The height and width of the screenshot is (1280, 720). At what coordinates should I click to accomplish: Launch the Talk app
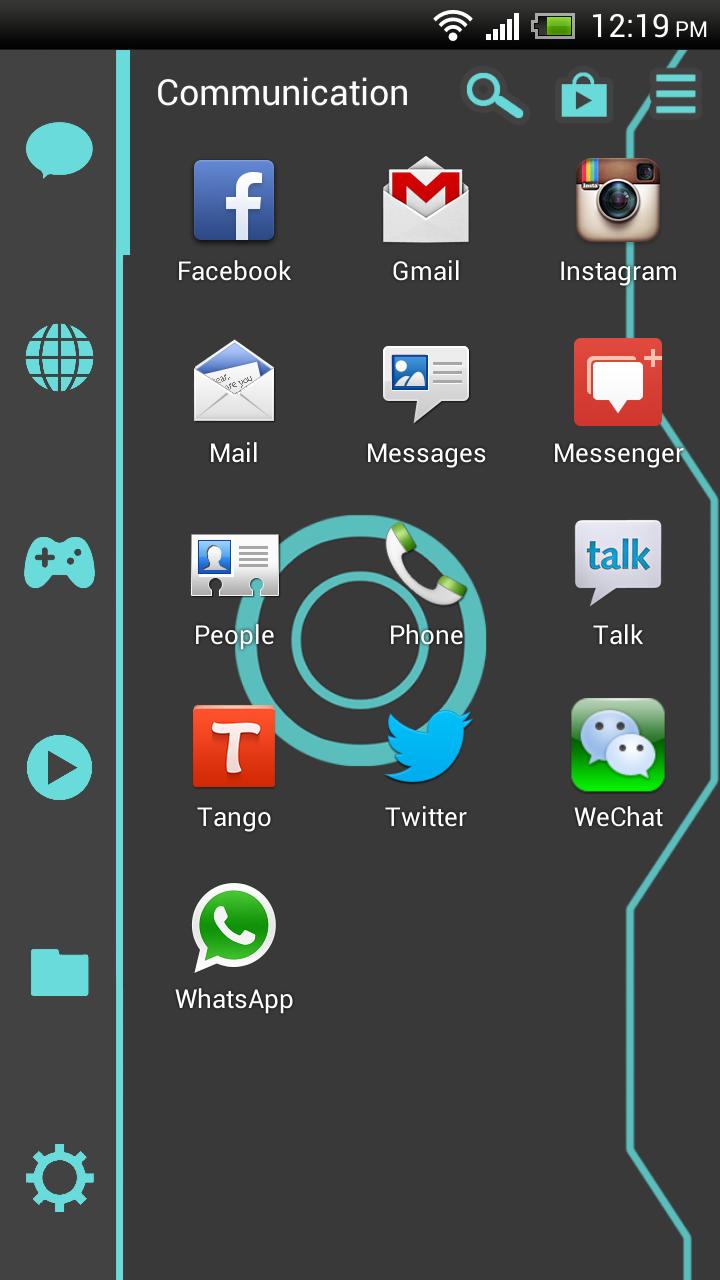coord(618,567)
